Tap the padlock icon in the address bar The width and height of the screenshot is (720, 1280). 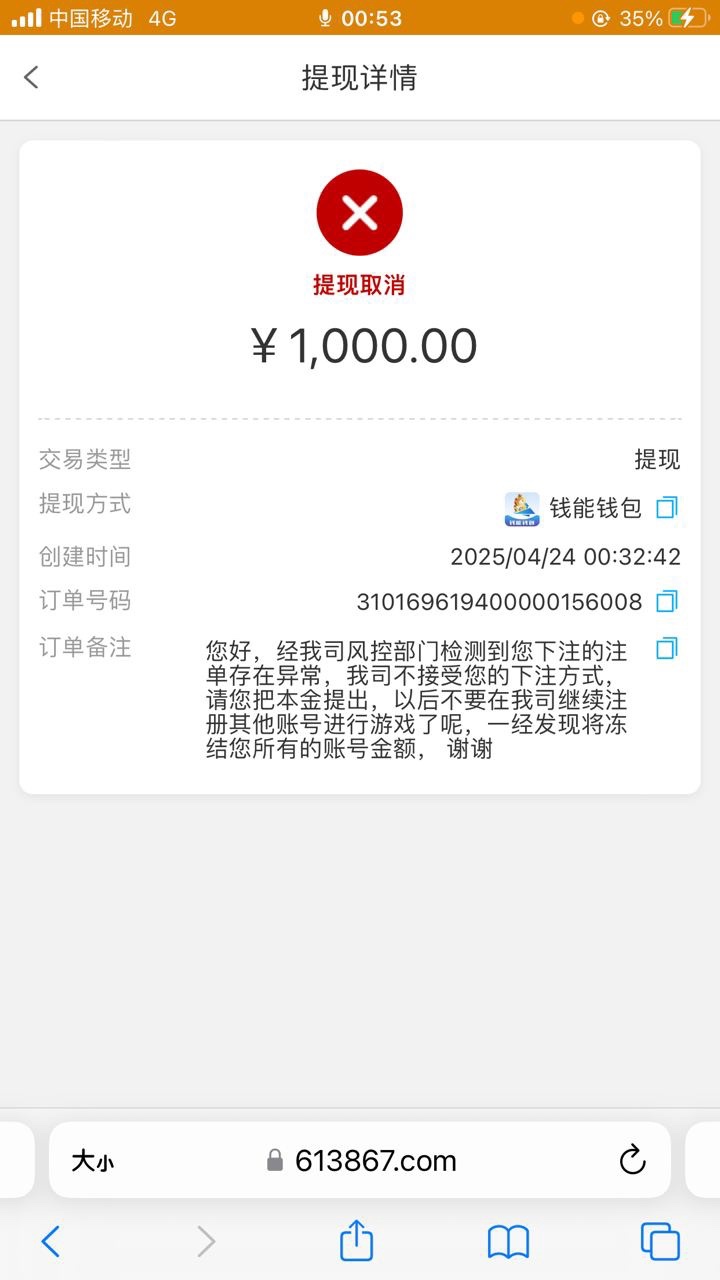276,1160
